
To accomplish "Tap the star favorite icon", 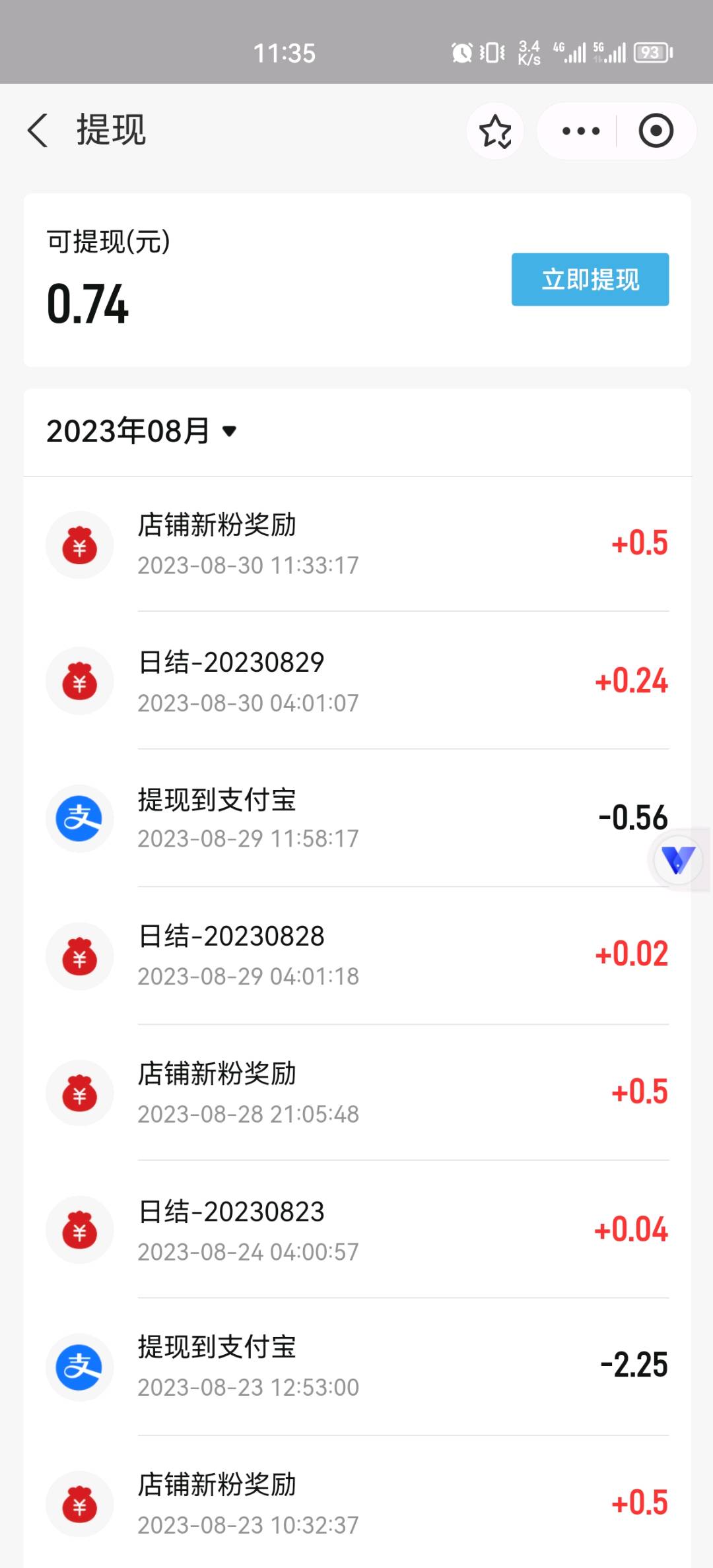I will click(495, 131).
